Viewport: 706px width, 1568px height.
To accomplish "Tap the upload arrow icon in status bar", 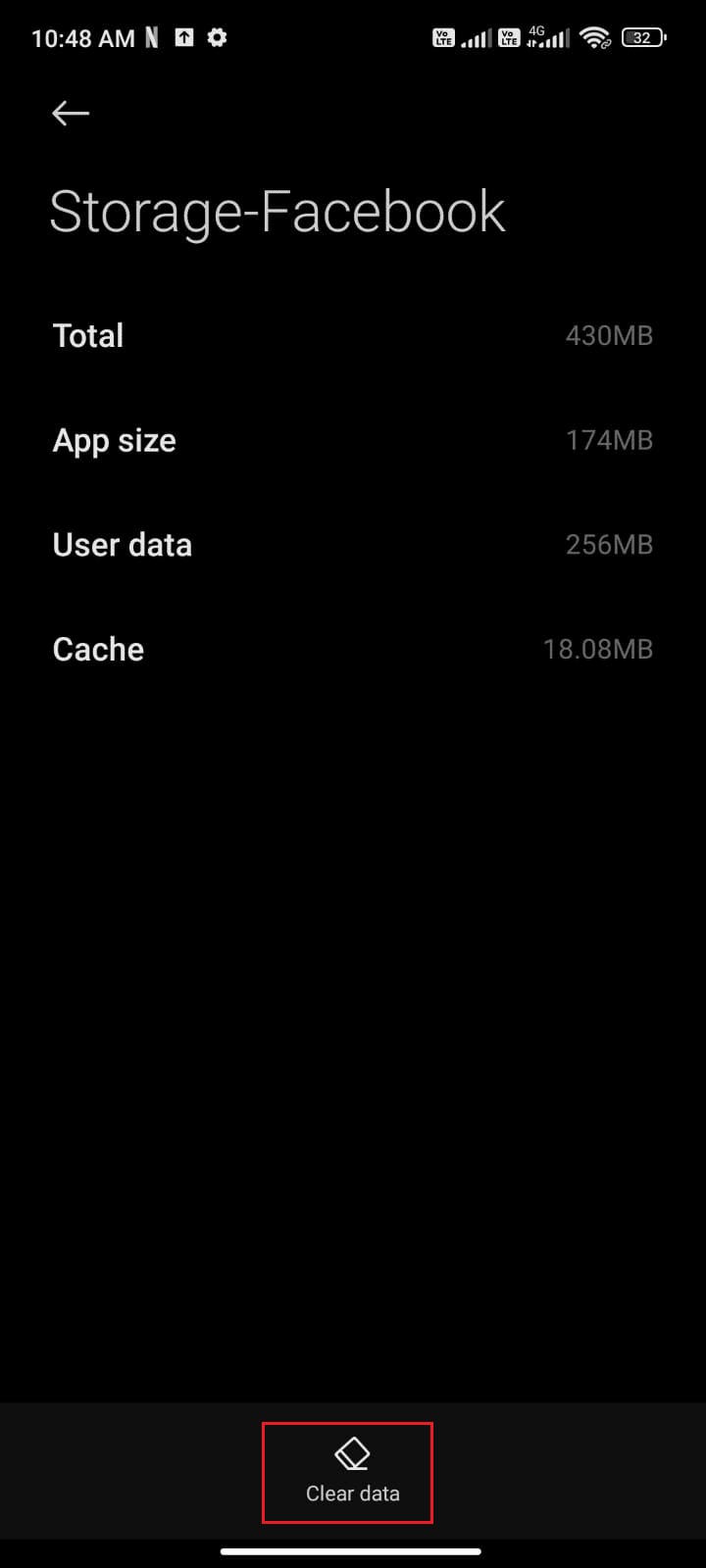I will (183, 37).
